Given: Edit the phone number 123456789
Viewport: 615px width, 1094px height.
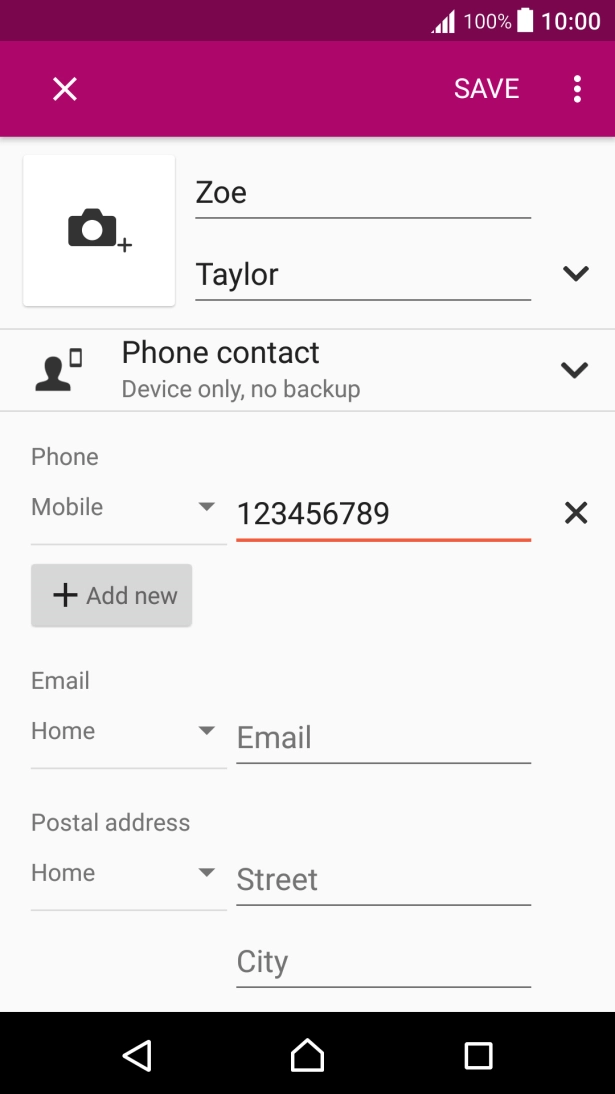Looking at the screenshot, I should (382, 514).
